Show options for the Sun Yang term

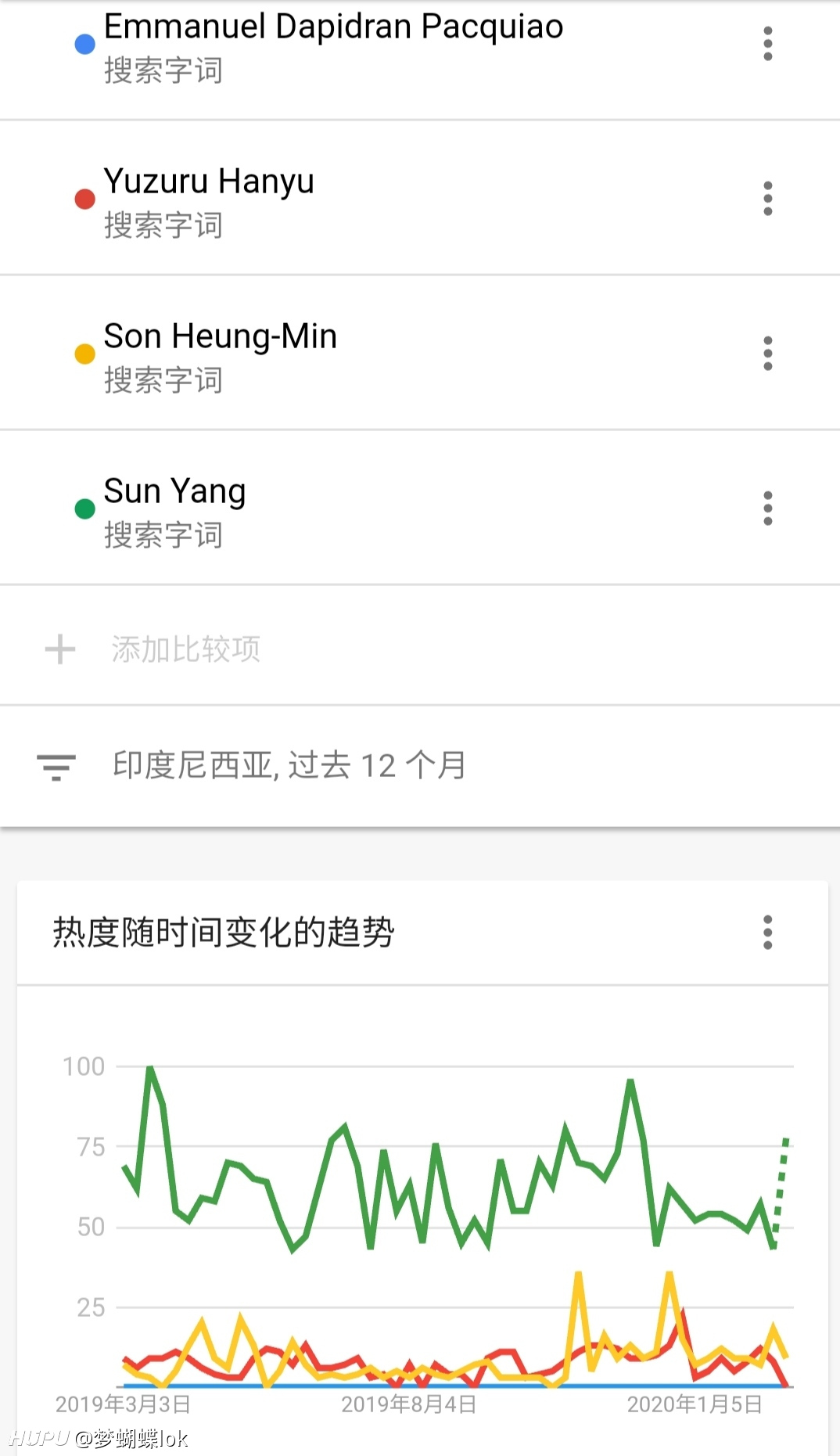click(x=767, y=509)
